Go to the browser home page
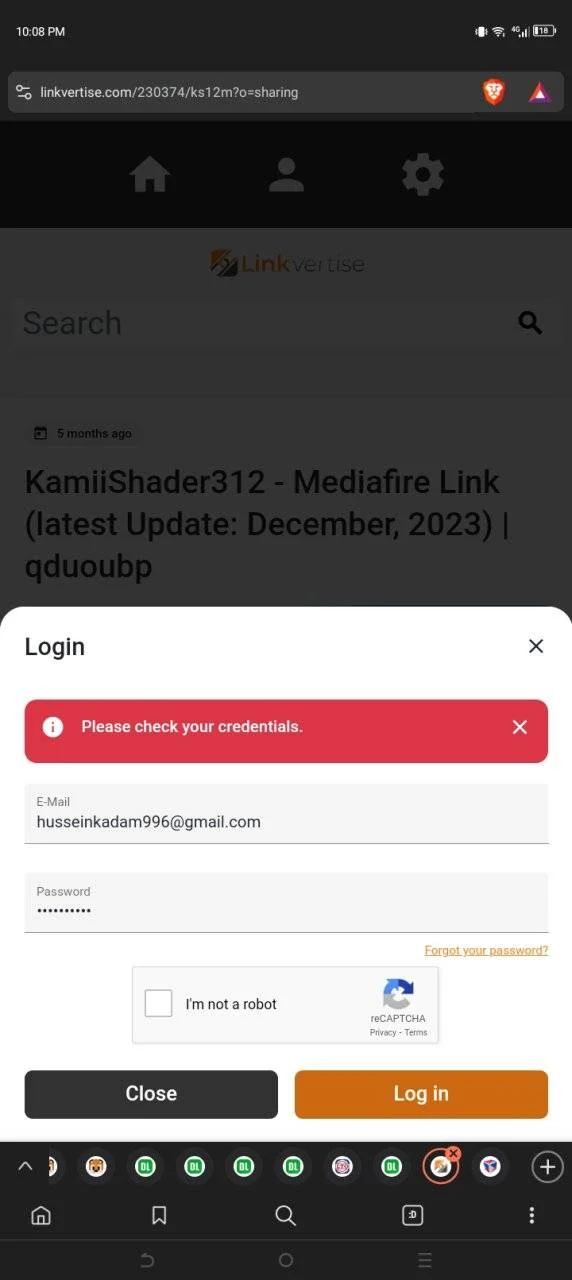Viewport: 572px width, 1280px height. click(x=41, y=1215)
